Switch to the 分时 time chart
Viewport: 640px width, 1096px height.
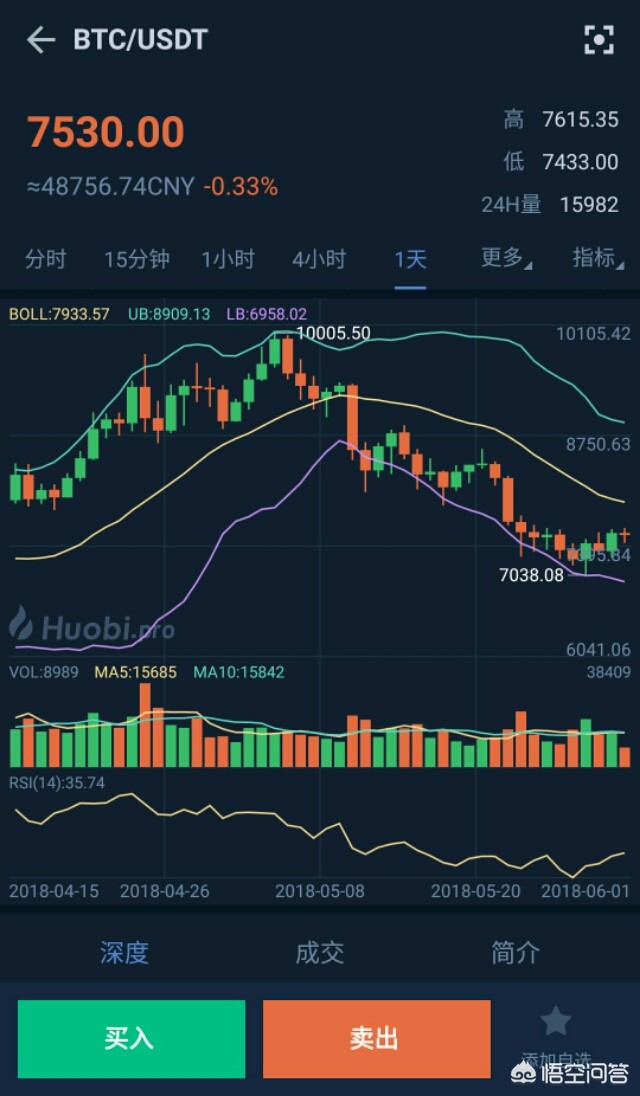45,259
